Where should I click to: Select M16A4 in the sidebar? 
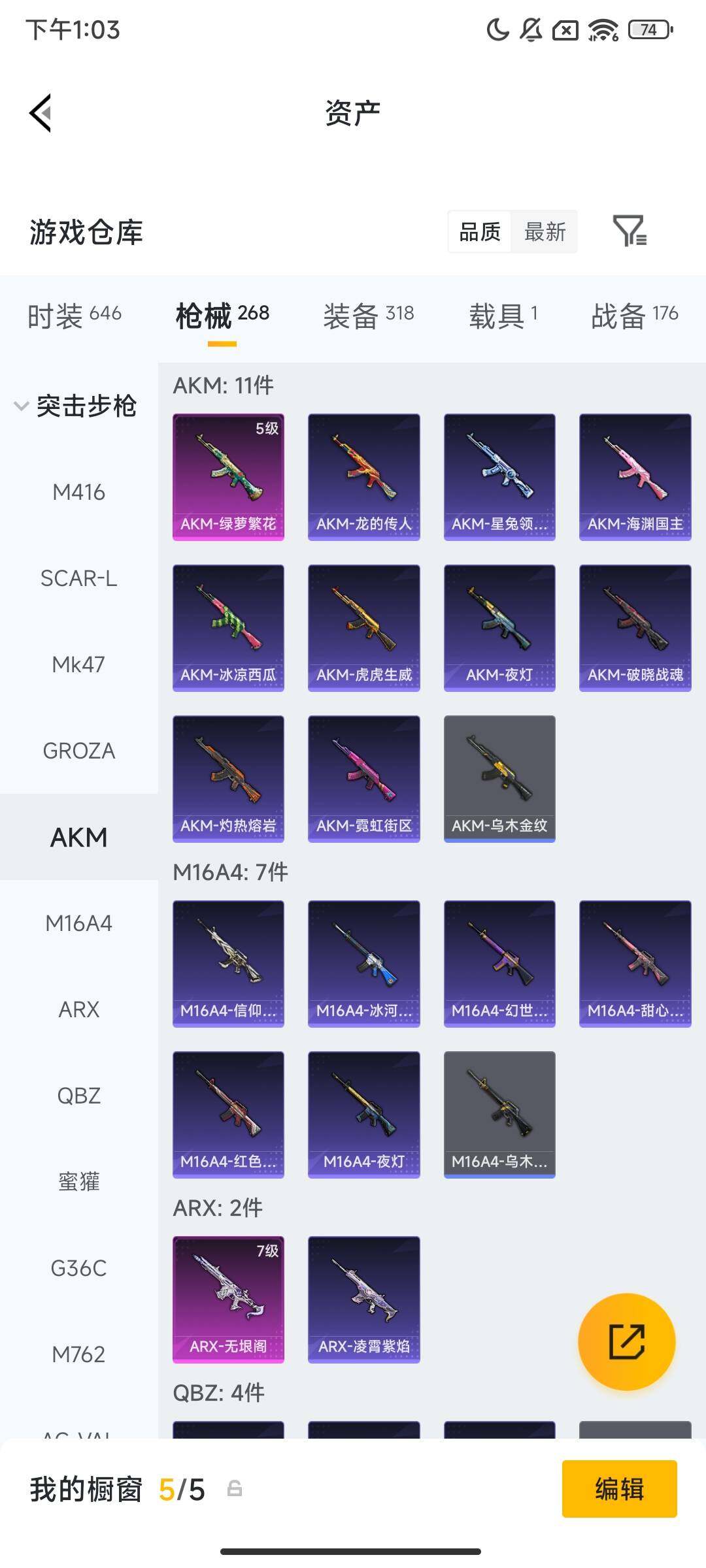(79, 923)
